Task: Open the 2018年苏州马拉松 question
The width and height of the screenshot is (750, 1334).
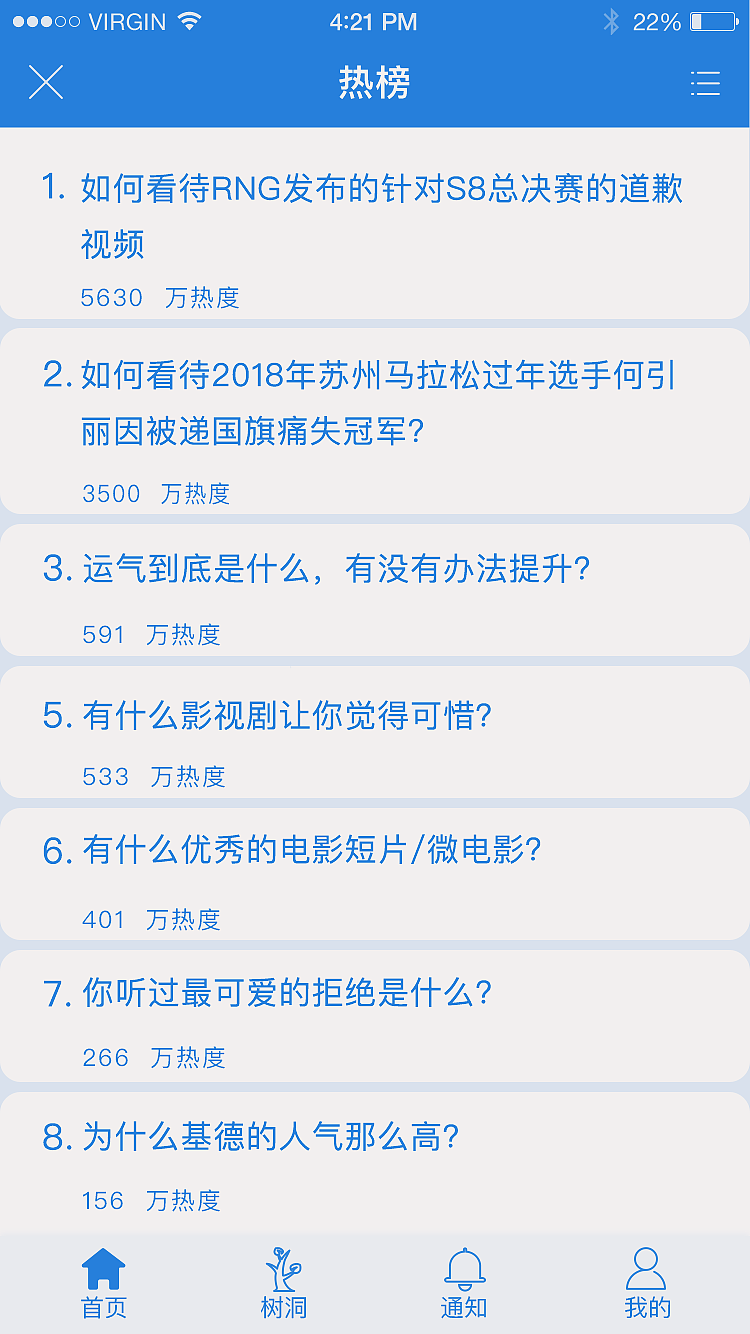Action: [x=380, y=404]
